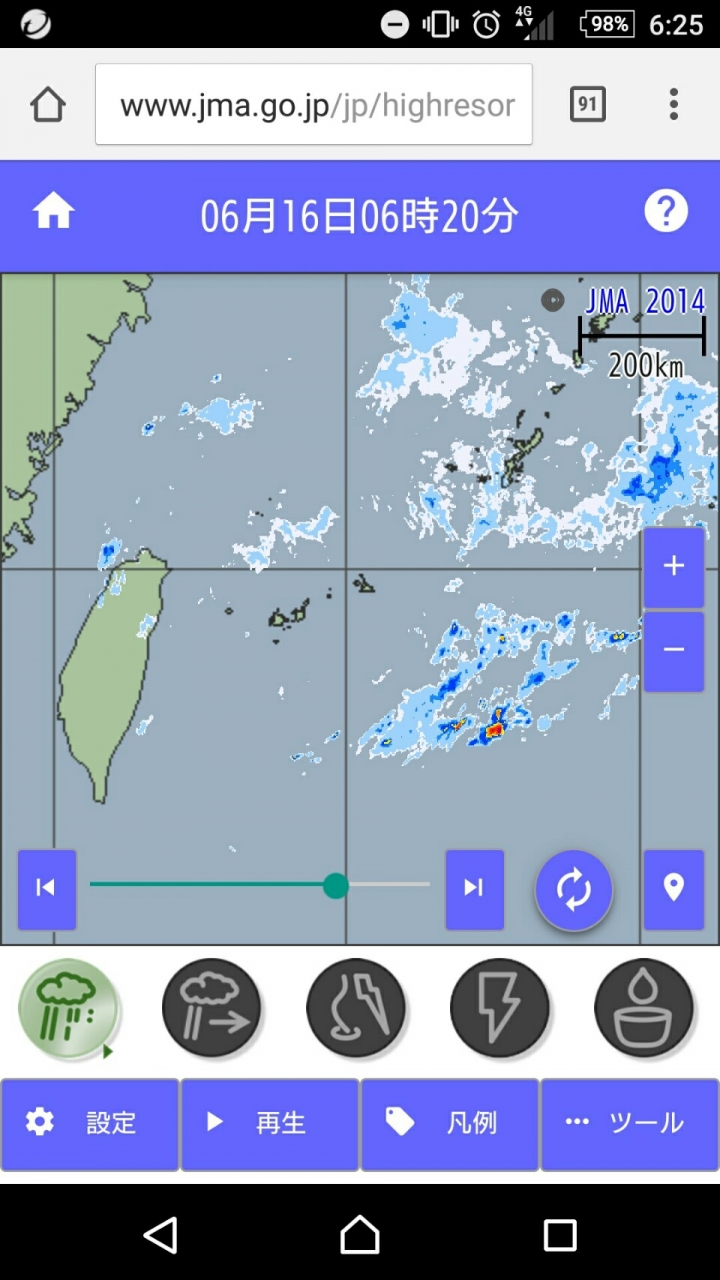This screenshot has width=720, height=1280.
Task: Center map on my location pin
Action: [x=673, y=888]
